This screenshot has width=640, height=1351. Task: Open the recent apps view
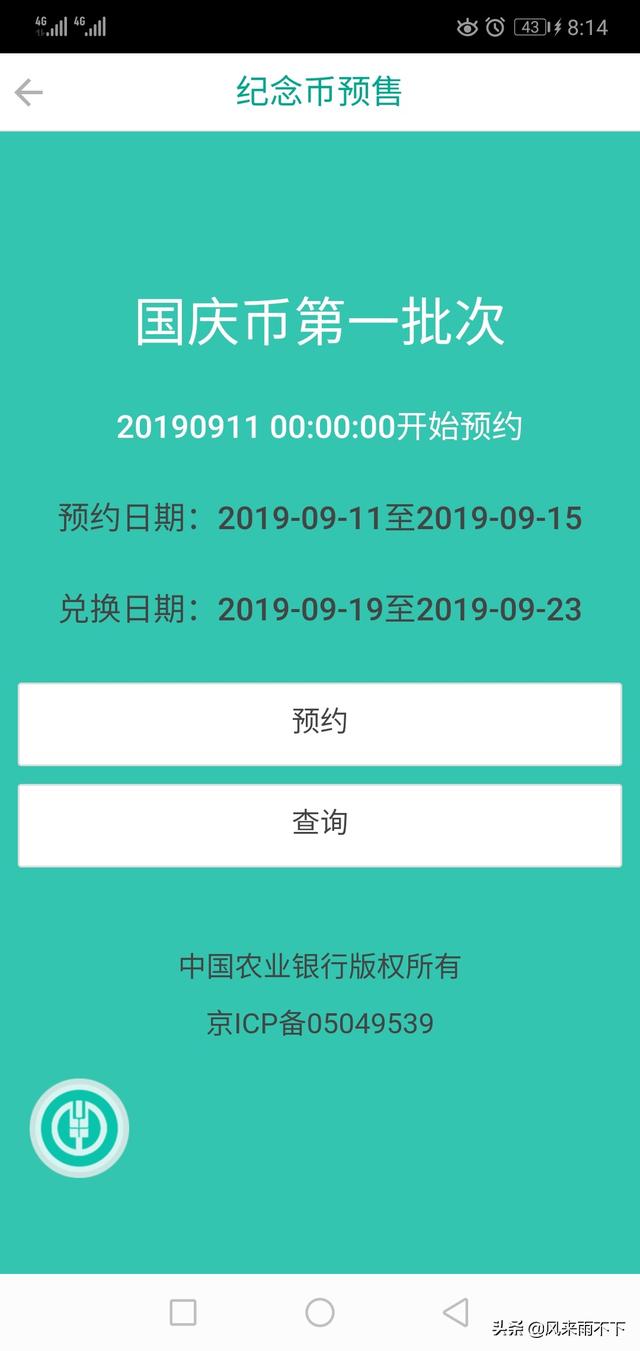(183, 1312)
